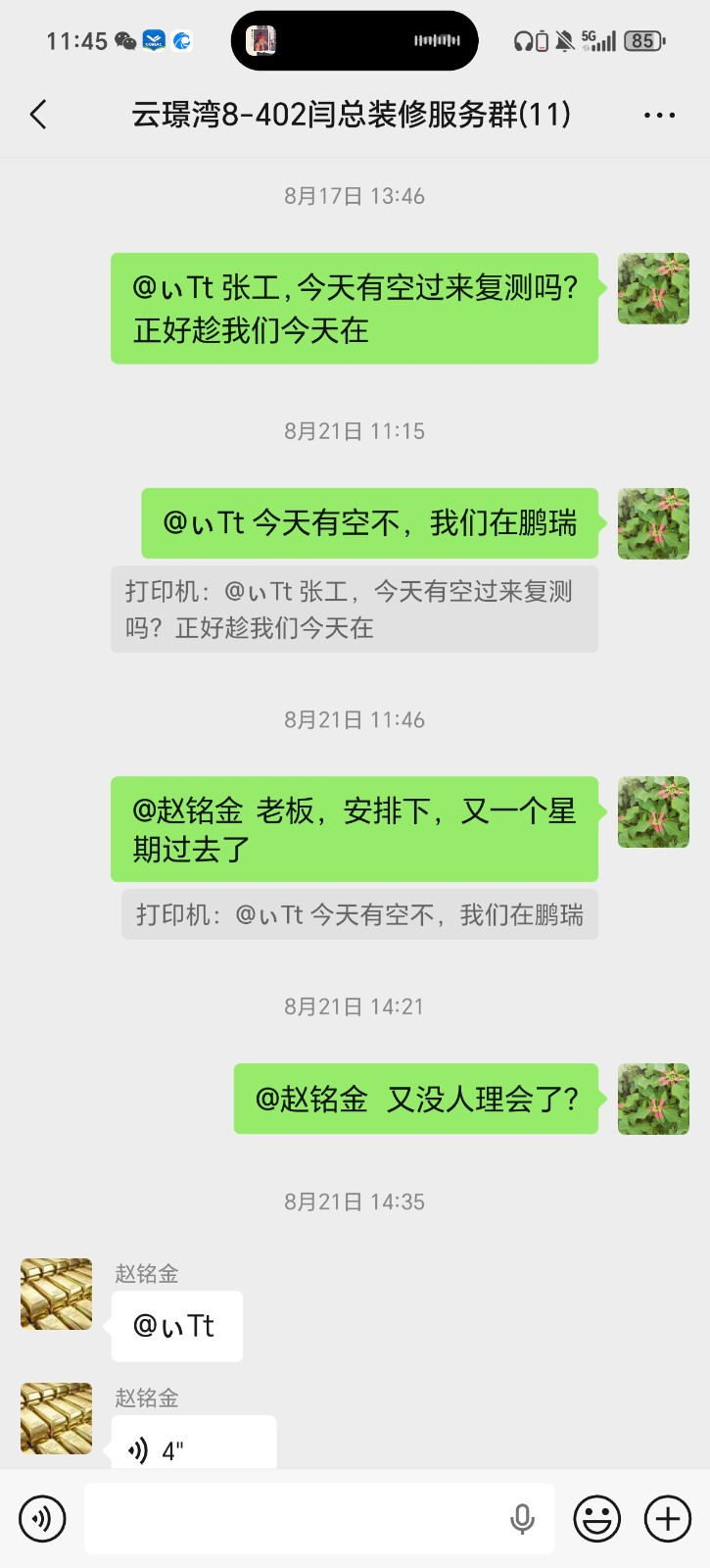
Task: Start voice-to-text with the microphone
Action: tap(522, 1518)
